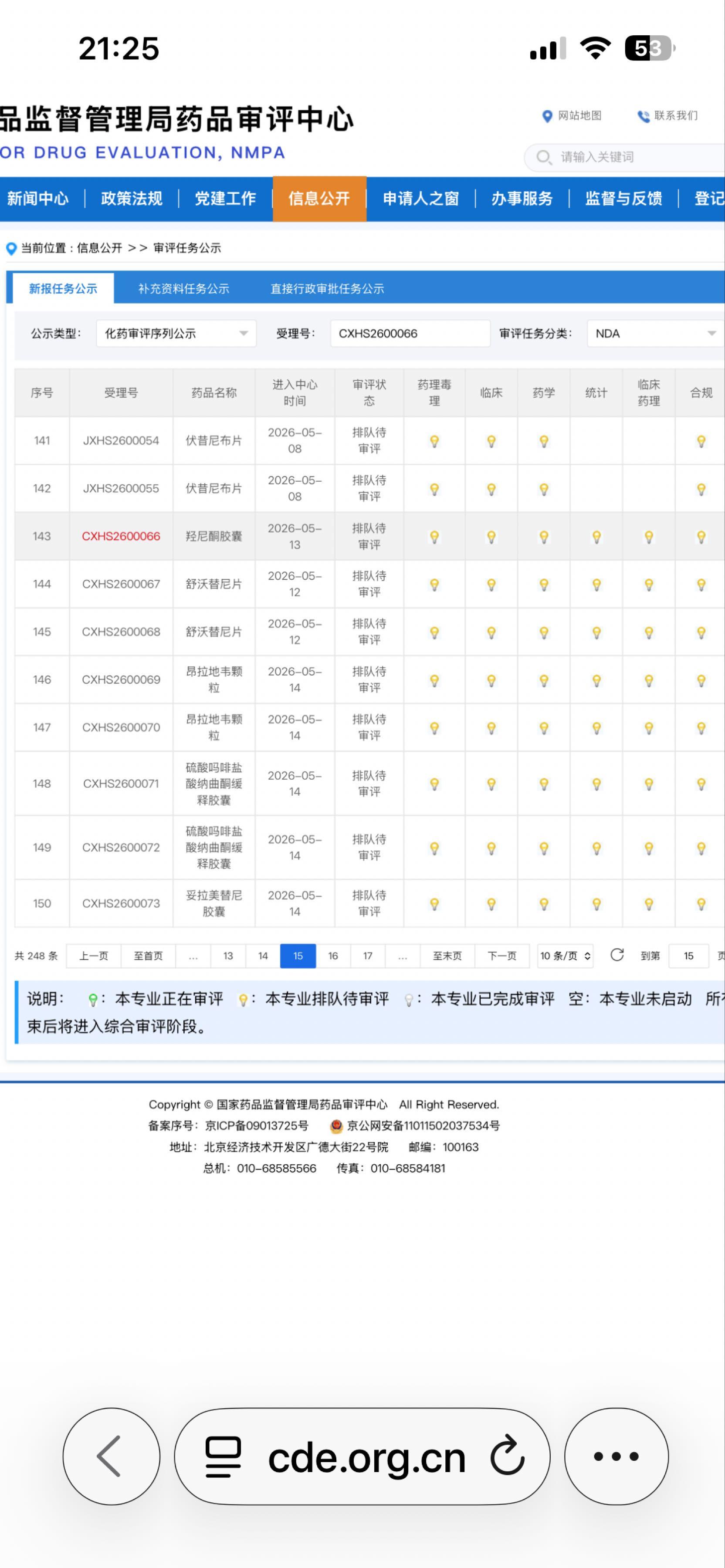Select the 直接行政审批任务公示 tab
The image size is (725, 1568).
click(x=328, y=288)
